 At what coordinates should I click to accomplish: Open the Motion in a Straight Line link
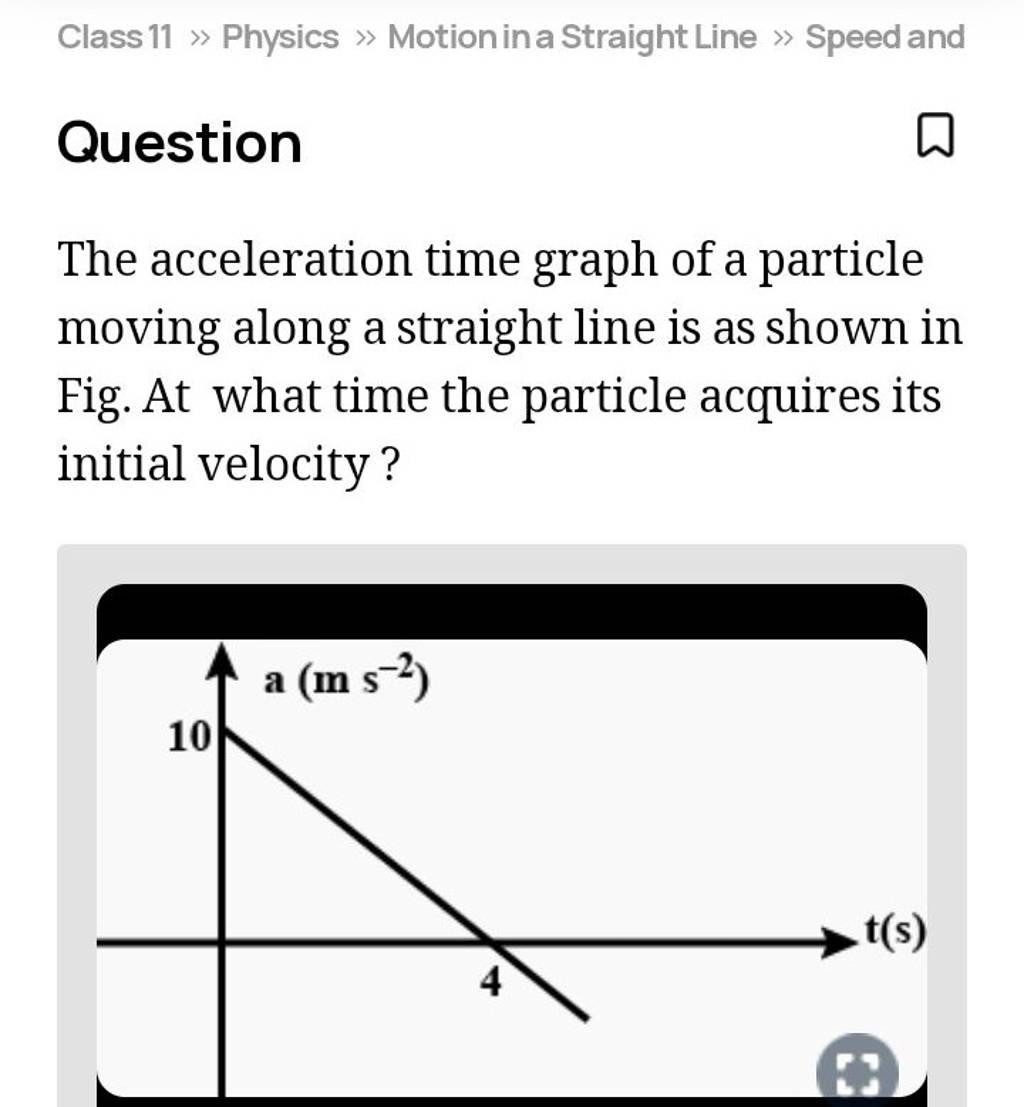pyautogui.click(x=573, y=36)
